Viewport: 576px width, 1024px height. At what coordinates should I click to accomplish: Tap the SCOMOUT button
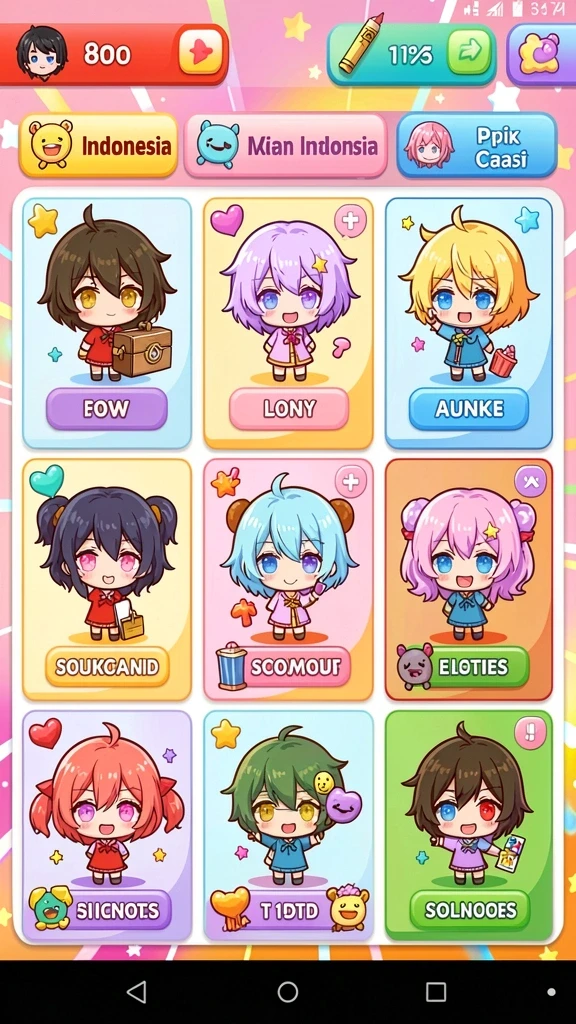295,667
